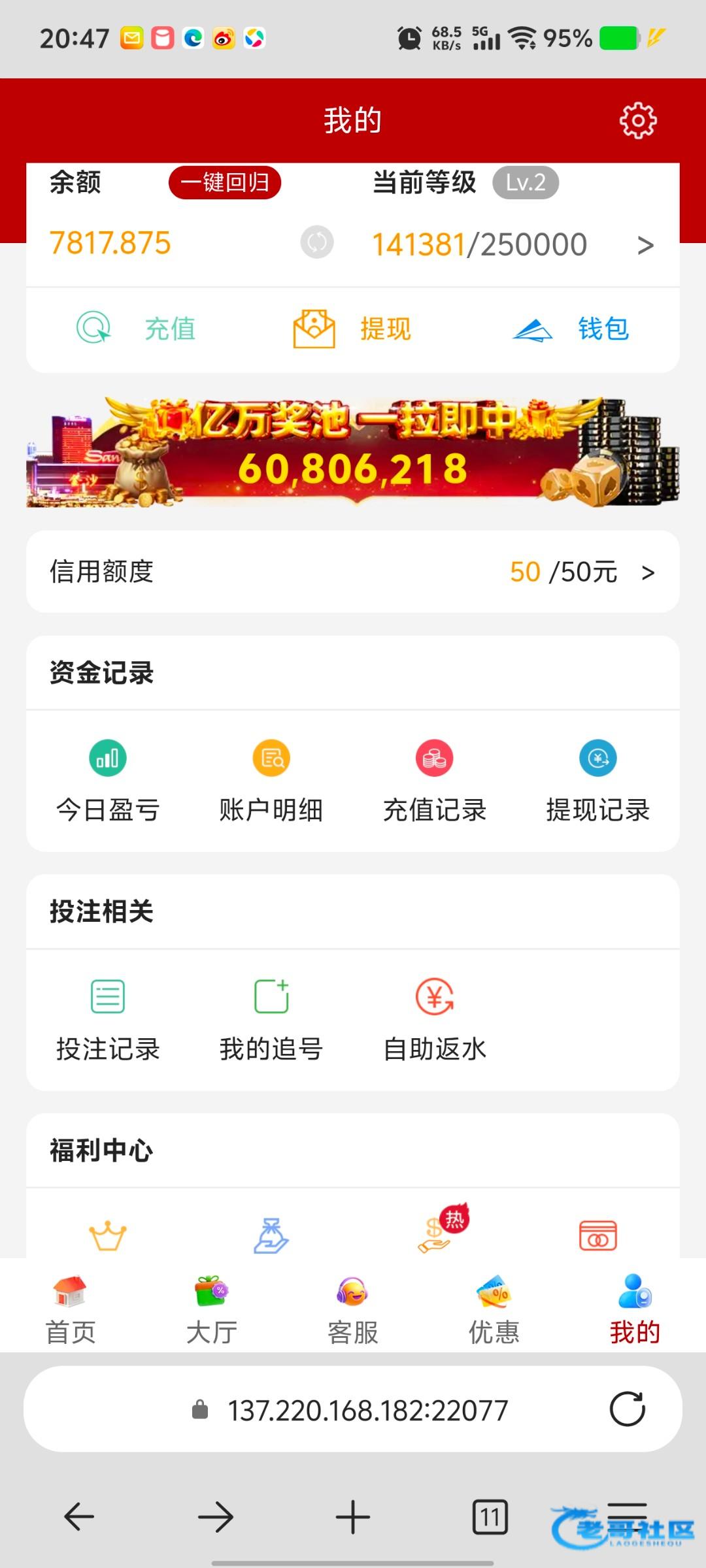Viewport: 706px width, 1568px height.
Task: Open 我的追号
Action: pyautogui.click(x=271, y=1021)
